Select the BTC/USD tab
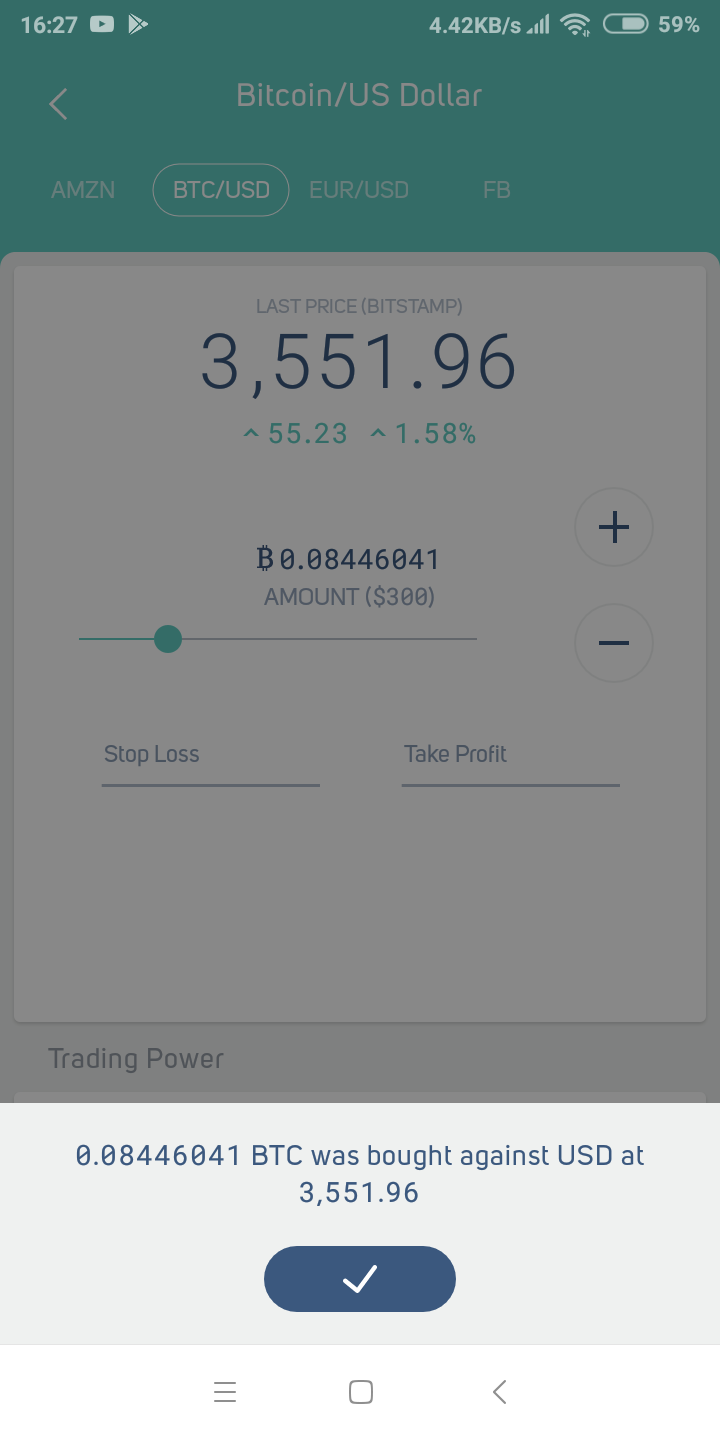This screenshot has width=720, height=1440. (x=221, y=190)
